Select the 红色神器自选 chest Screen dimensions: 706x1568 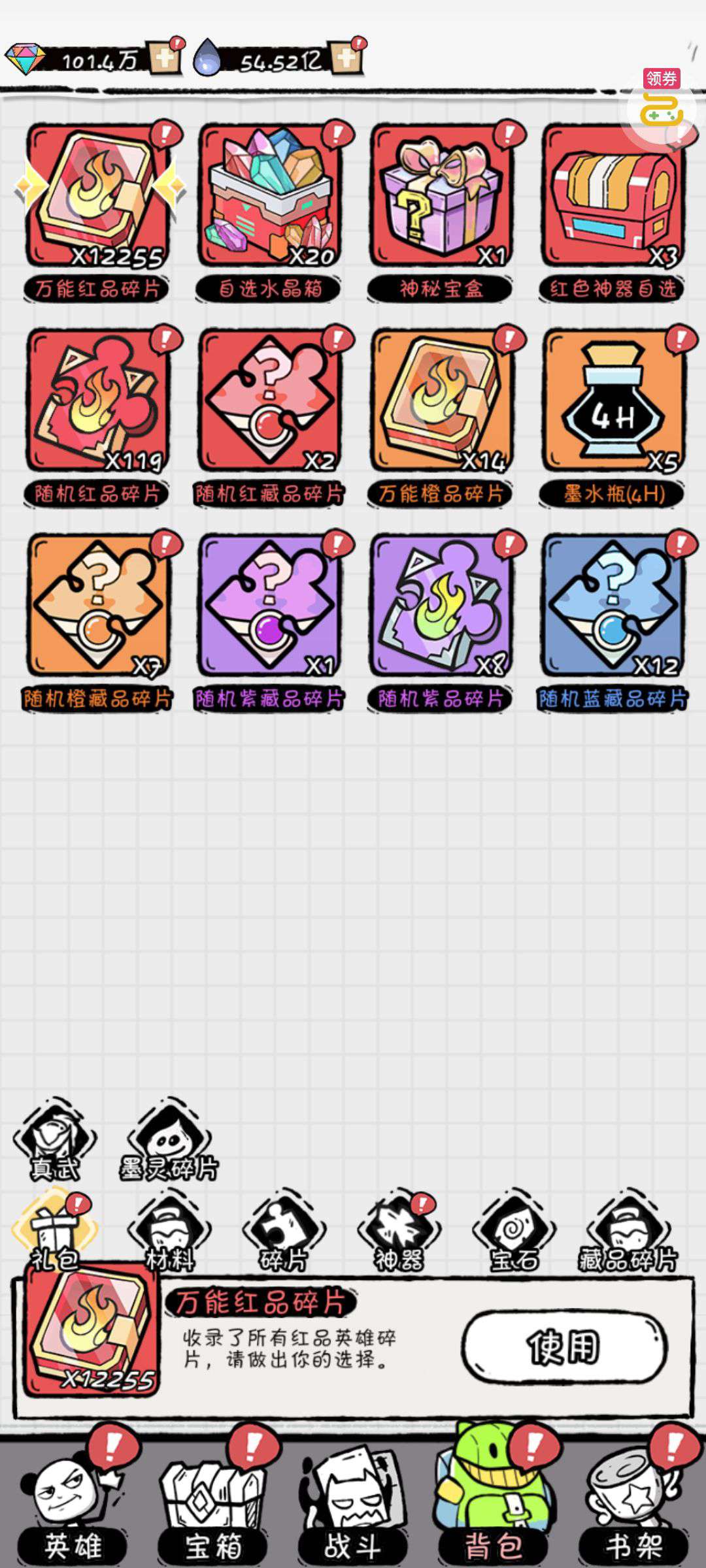point(613,196)
